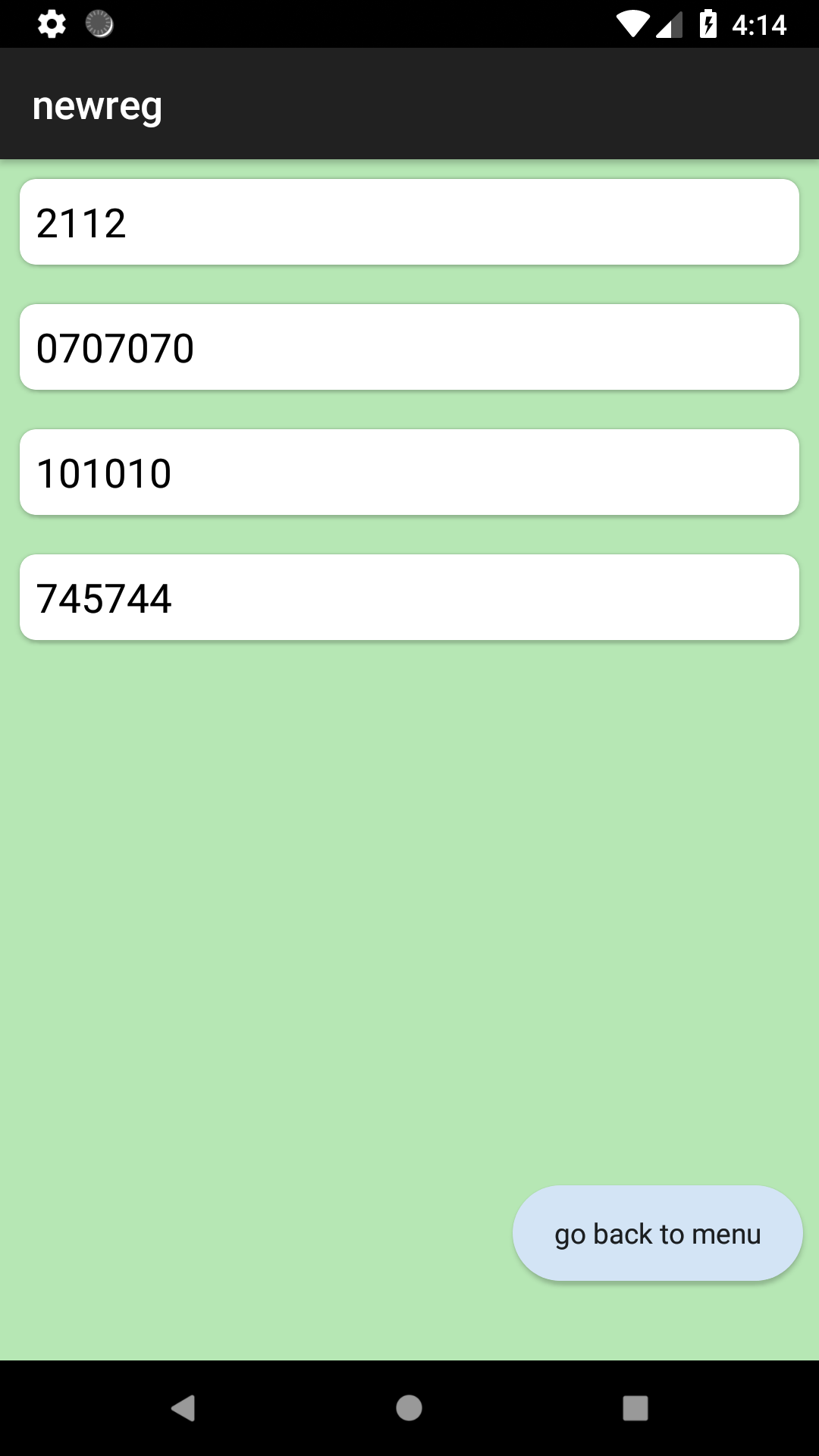The width and height of the screenshot is (819, 1456).
Task: Tap the clock showing 4:14
Action: pos(761,24)
